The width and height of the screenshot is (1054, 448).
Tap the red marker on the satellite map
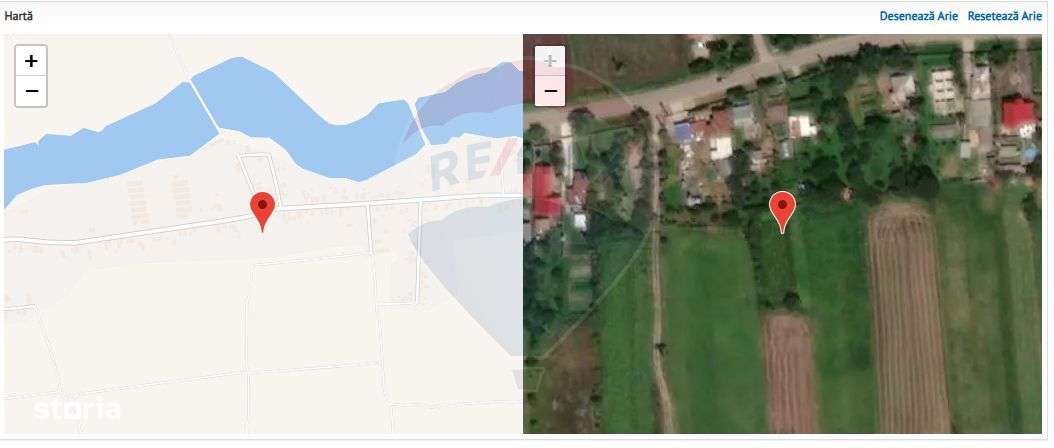coord(782,210)
